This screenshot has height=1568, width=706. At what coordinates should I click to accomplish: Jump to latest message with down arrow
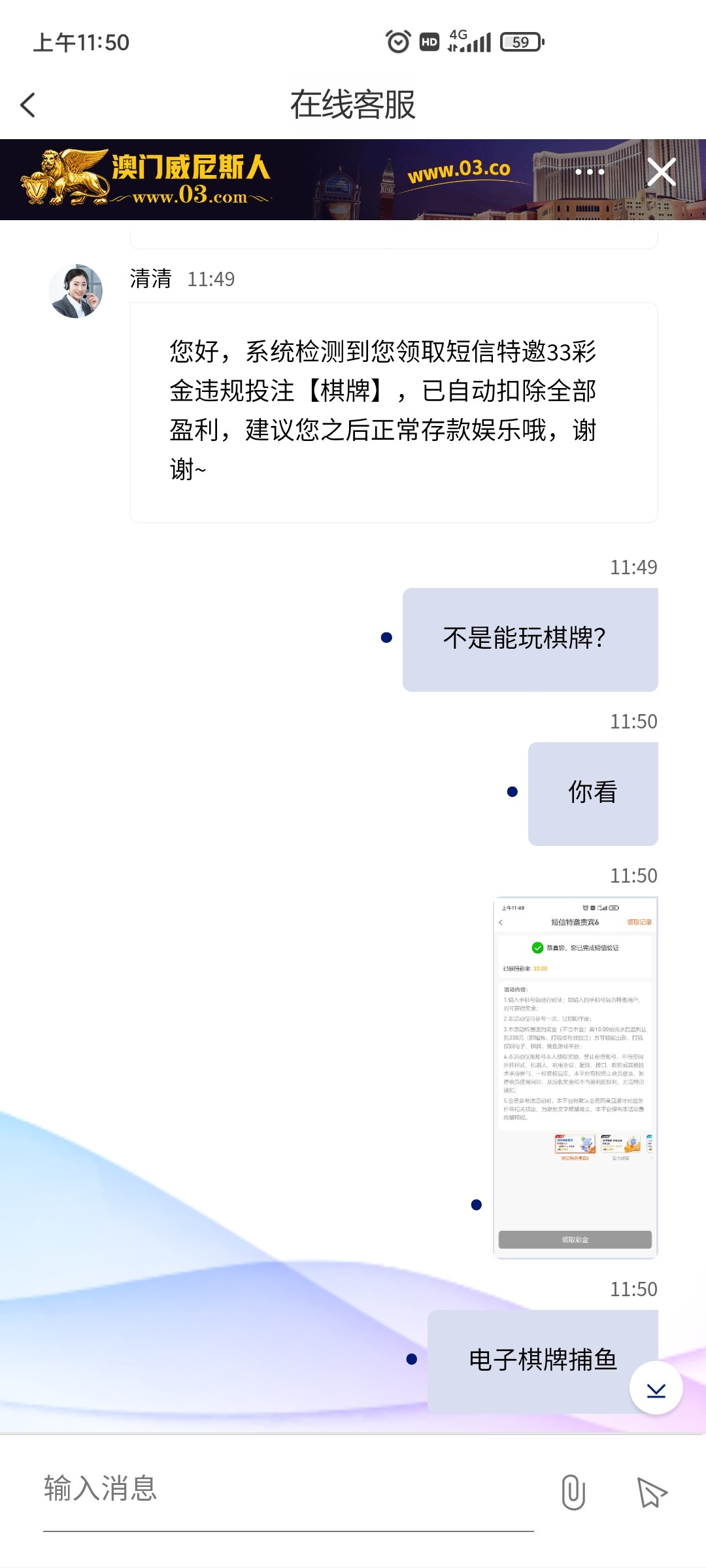656,1389
